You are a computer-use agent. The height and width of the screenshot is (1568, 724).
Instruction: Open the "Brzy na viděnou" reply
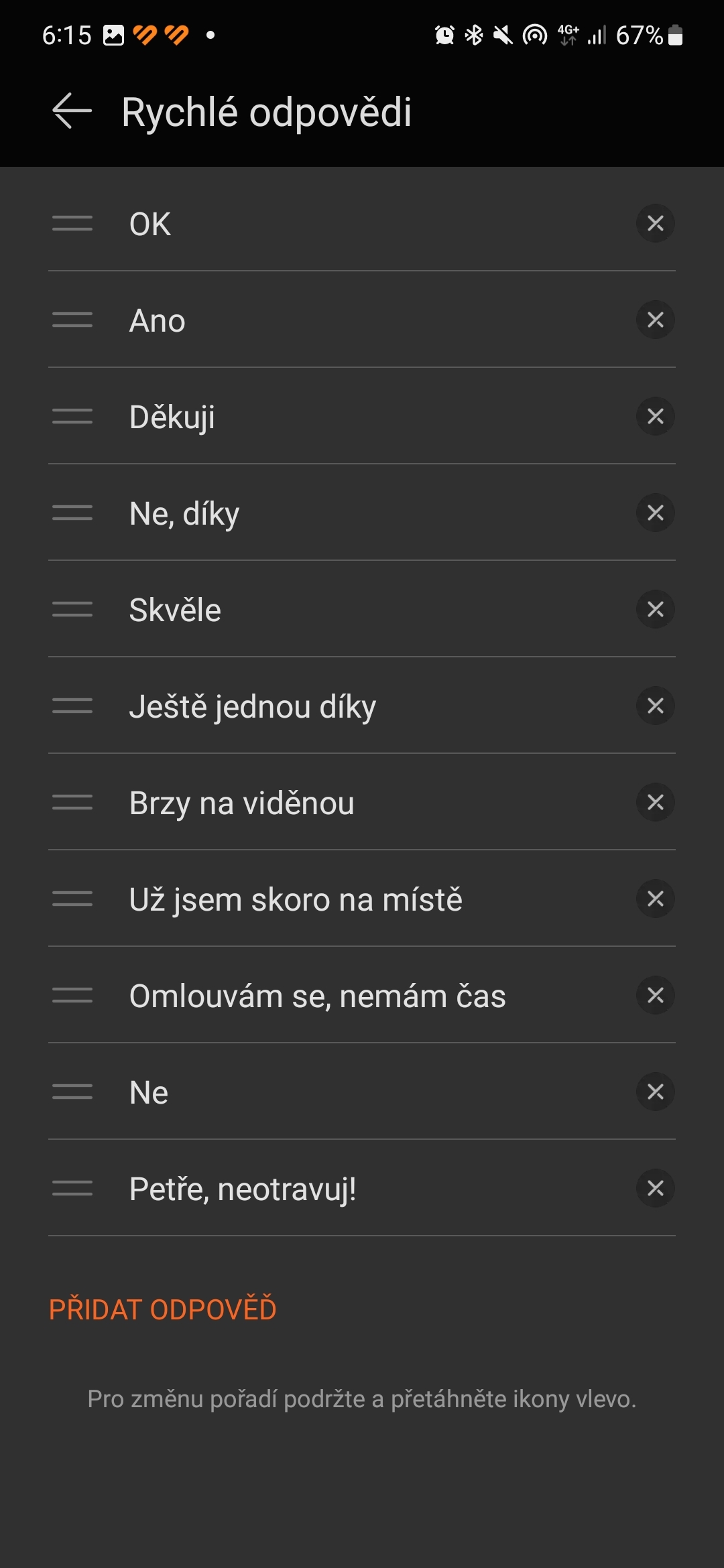tap(241, 803)
